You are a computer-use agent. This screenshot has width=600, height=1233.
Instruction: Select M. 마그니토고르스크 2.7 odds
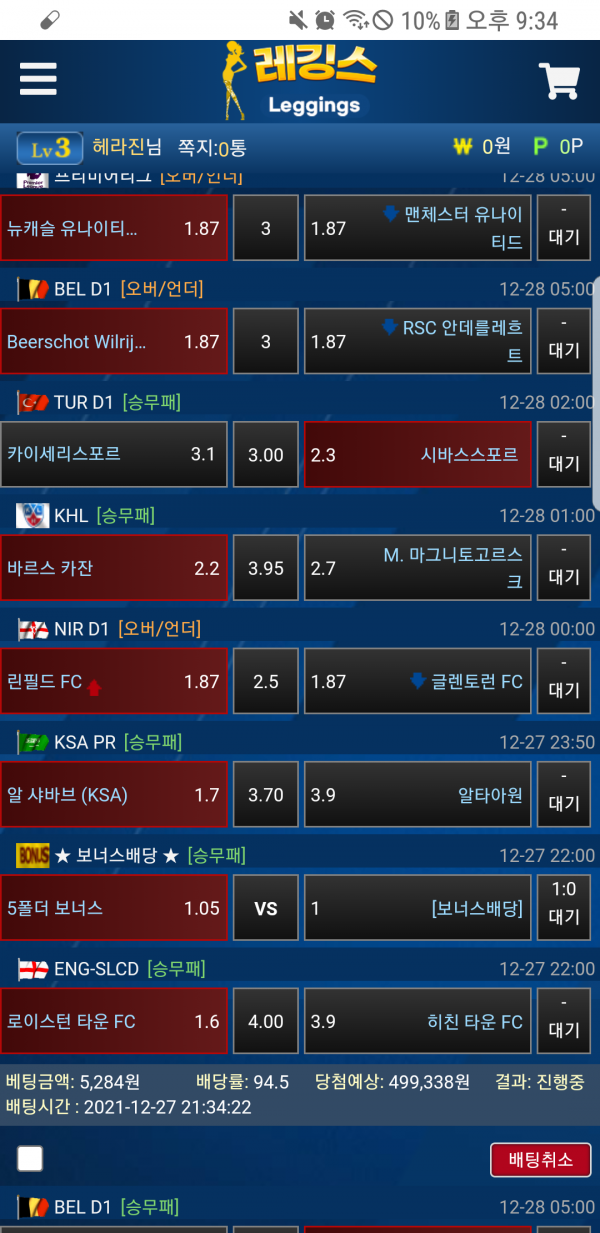(417, 568)
